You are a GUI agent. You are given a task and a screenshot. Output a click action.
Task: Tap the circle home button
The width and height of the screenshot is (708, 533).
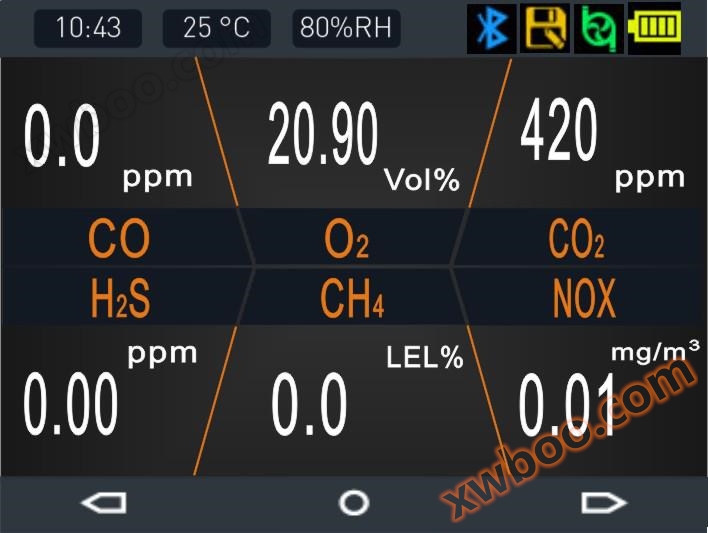point(354,502)
